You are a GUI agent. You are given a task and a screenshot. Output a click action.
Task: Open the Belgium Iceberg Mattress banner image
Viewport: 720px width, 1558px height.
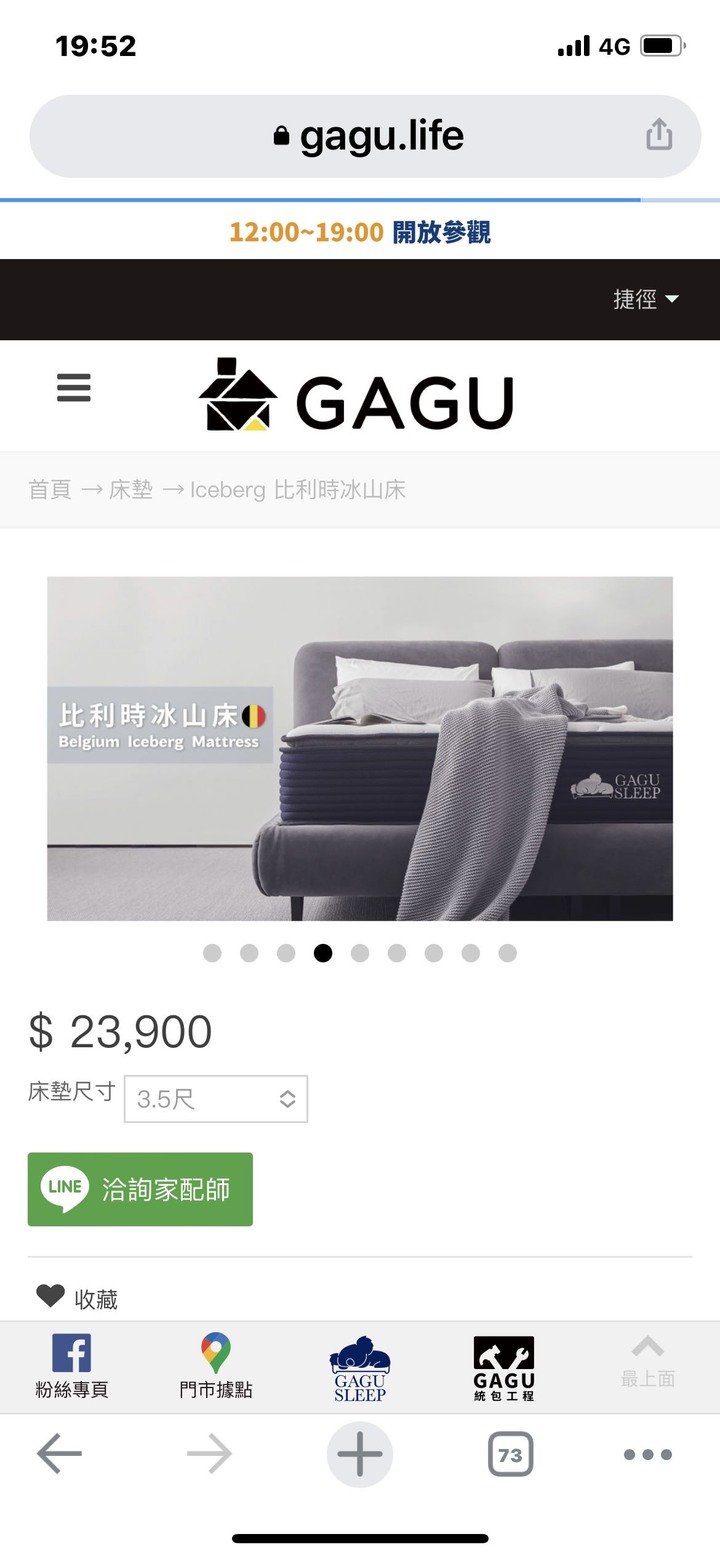360,748
